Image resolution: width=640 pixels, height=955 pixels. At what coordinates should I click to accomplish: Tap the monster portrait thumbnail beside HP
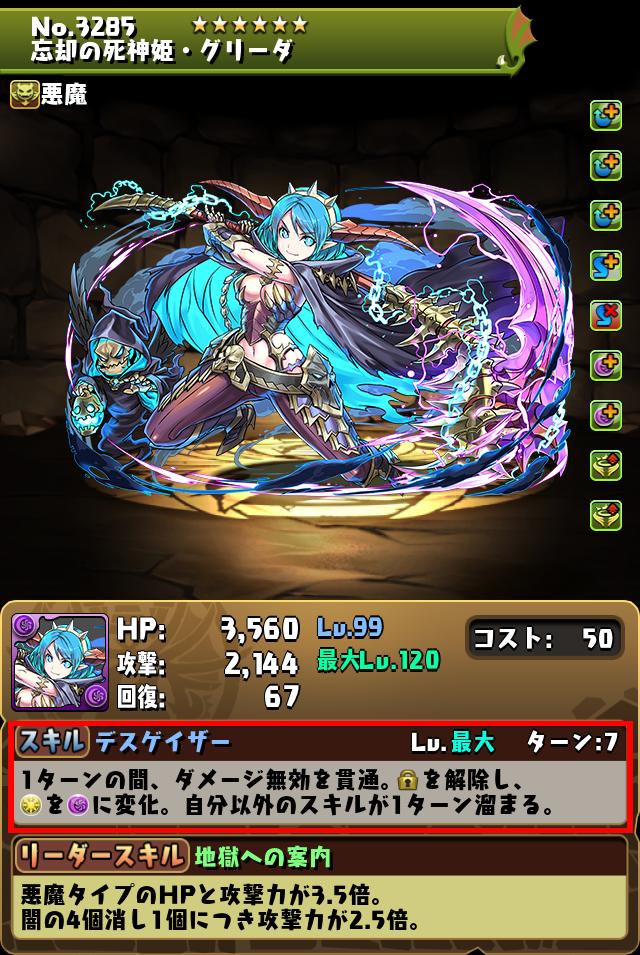[59, 663]
